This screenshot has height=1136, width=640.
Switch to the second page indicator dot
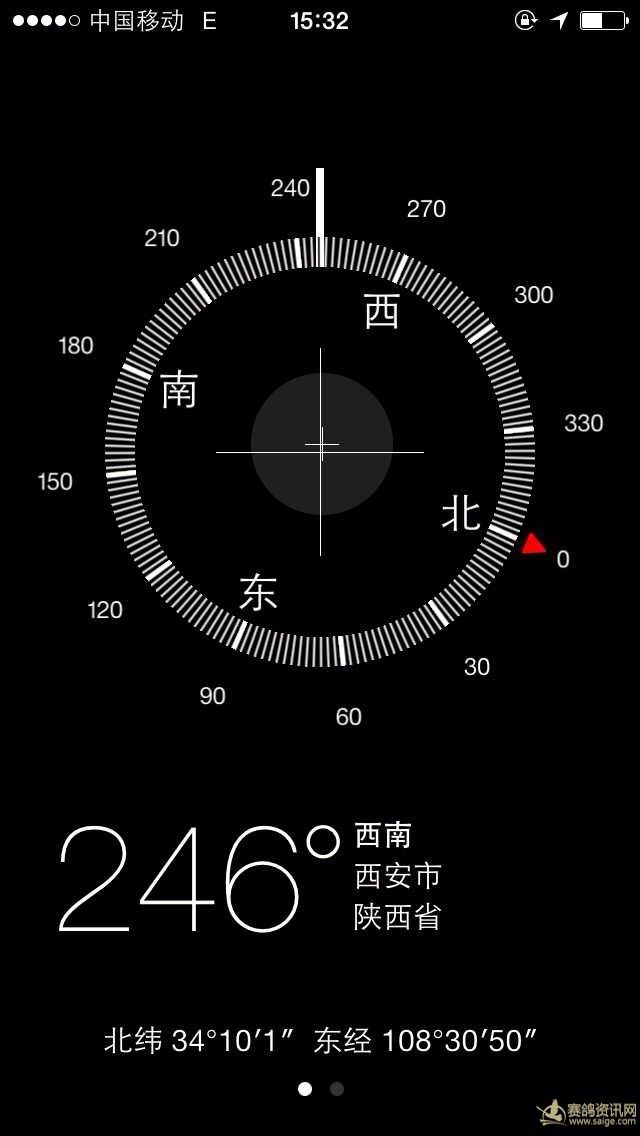pos(337,1089)
